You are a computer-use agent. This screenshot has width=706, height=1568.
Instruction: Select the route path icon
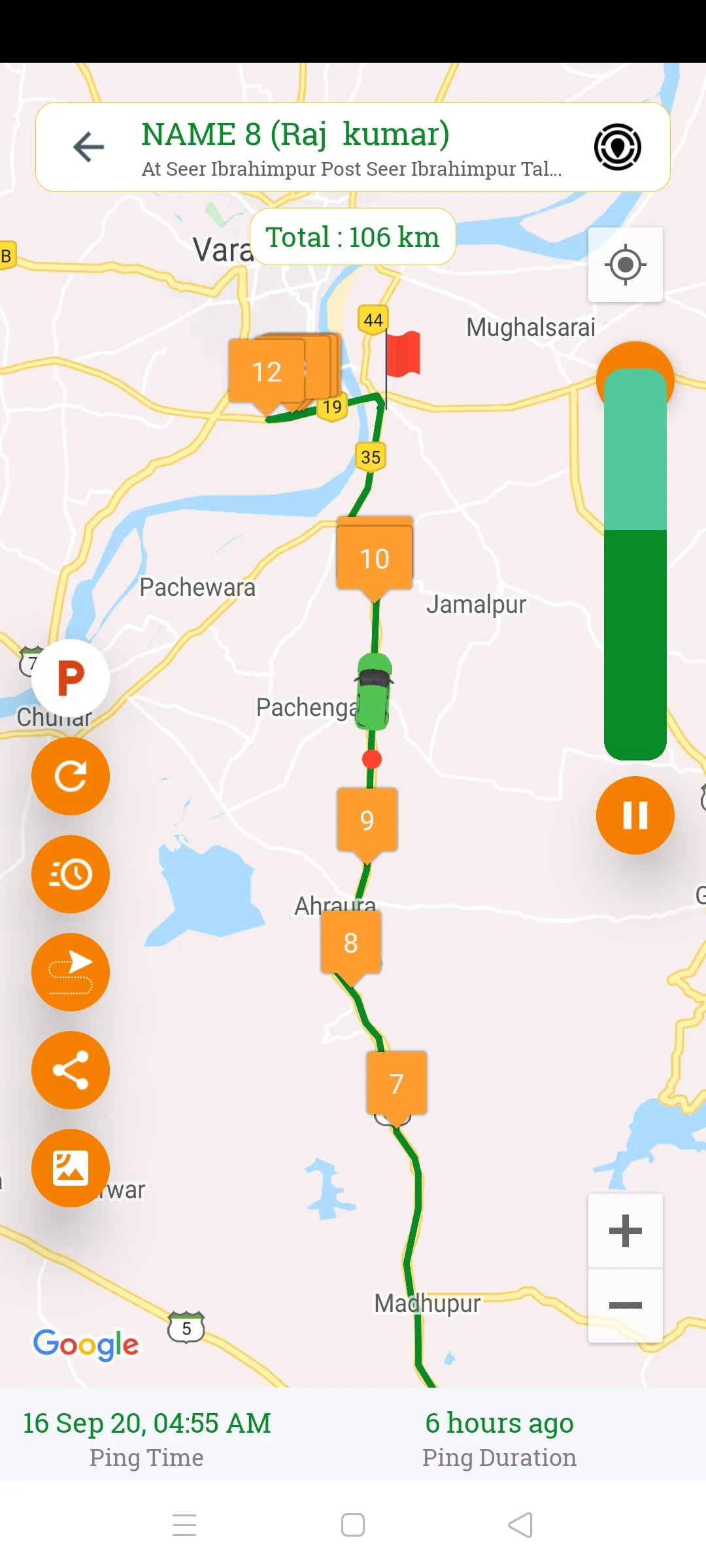71,972
